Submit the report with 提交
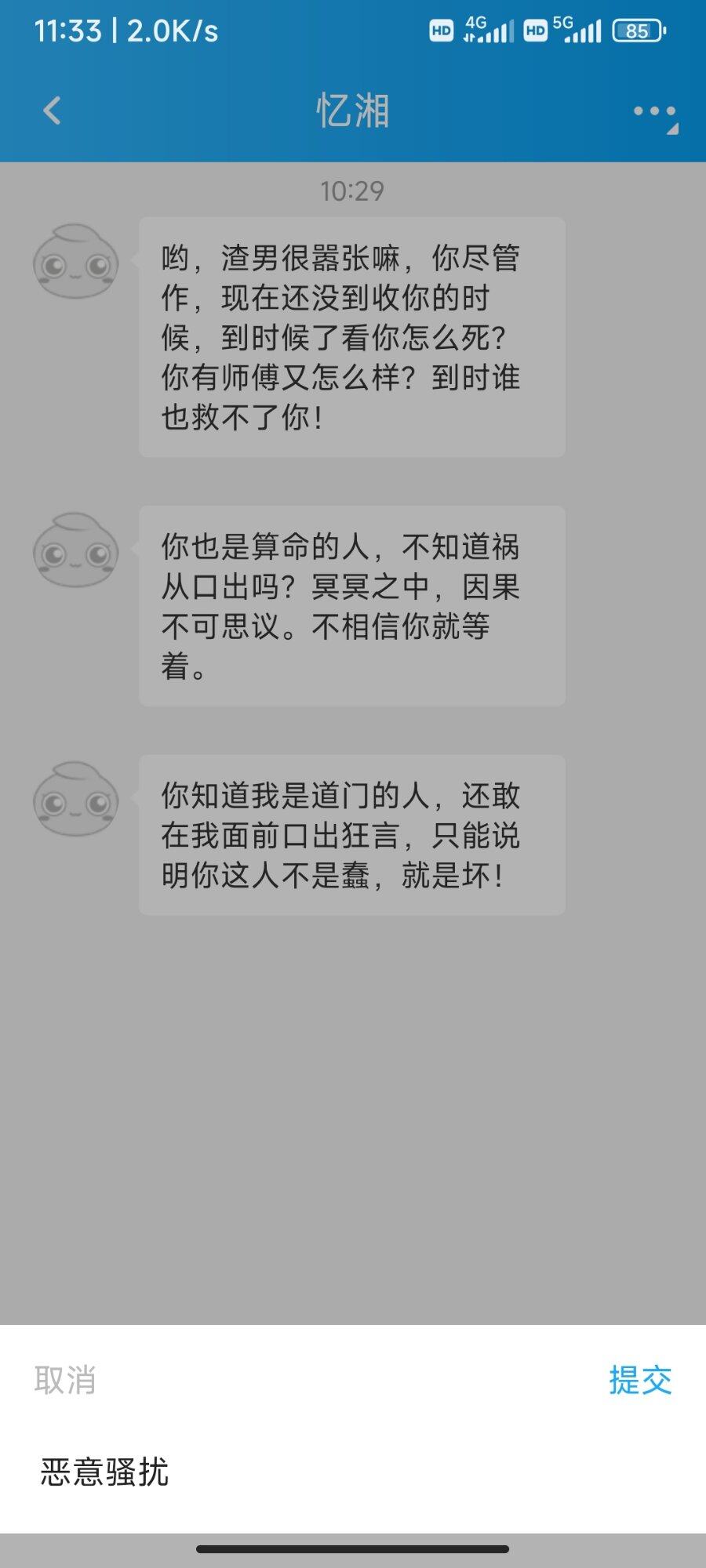The height and width of the screenshot is (1568, 706). pos(640,1380)
